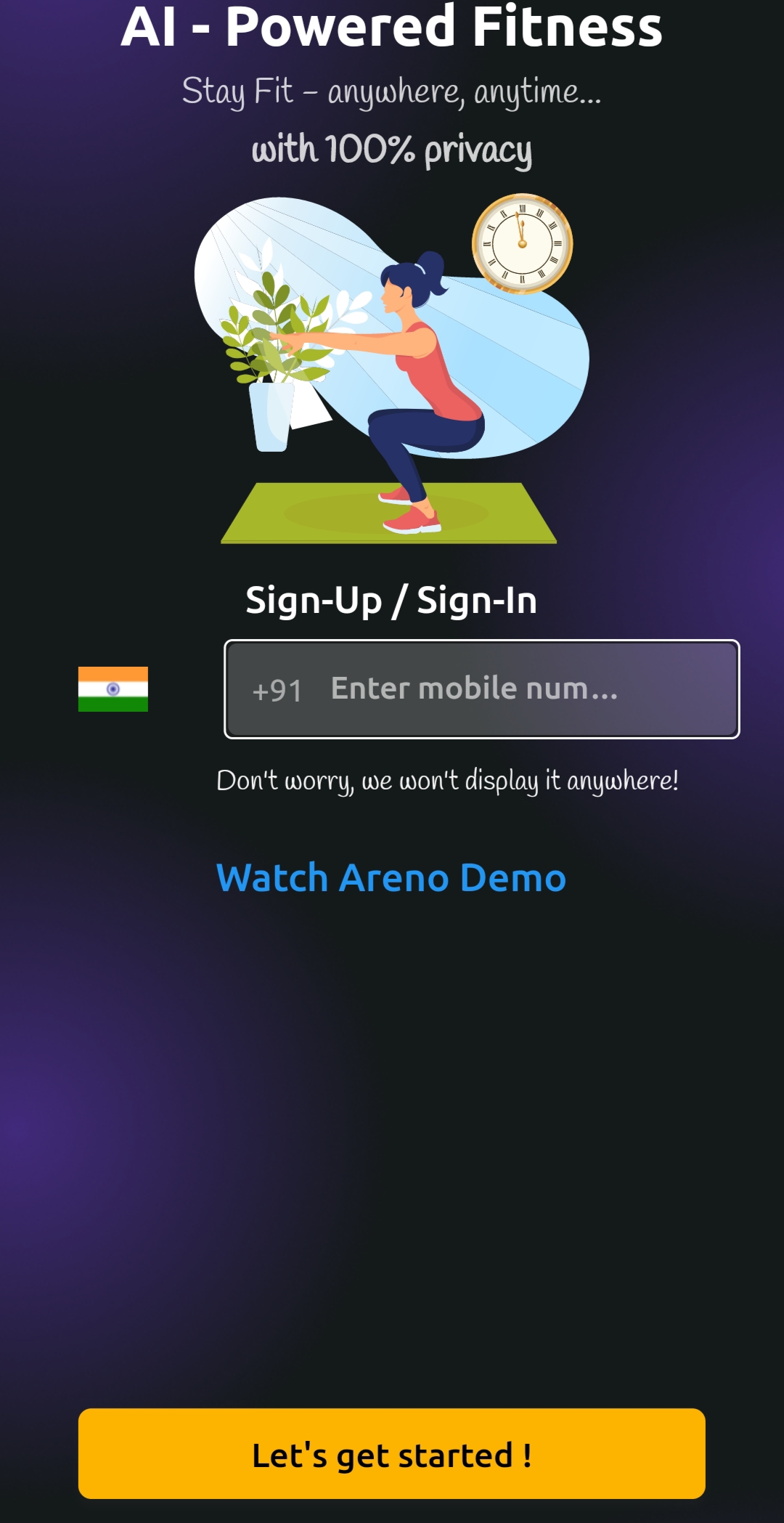This screenshot has width=784, height=1523.
Task: Tap the Let's get started button
Action: 392,1453
